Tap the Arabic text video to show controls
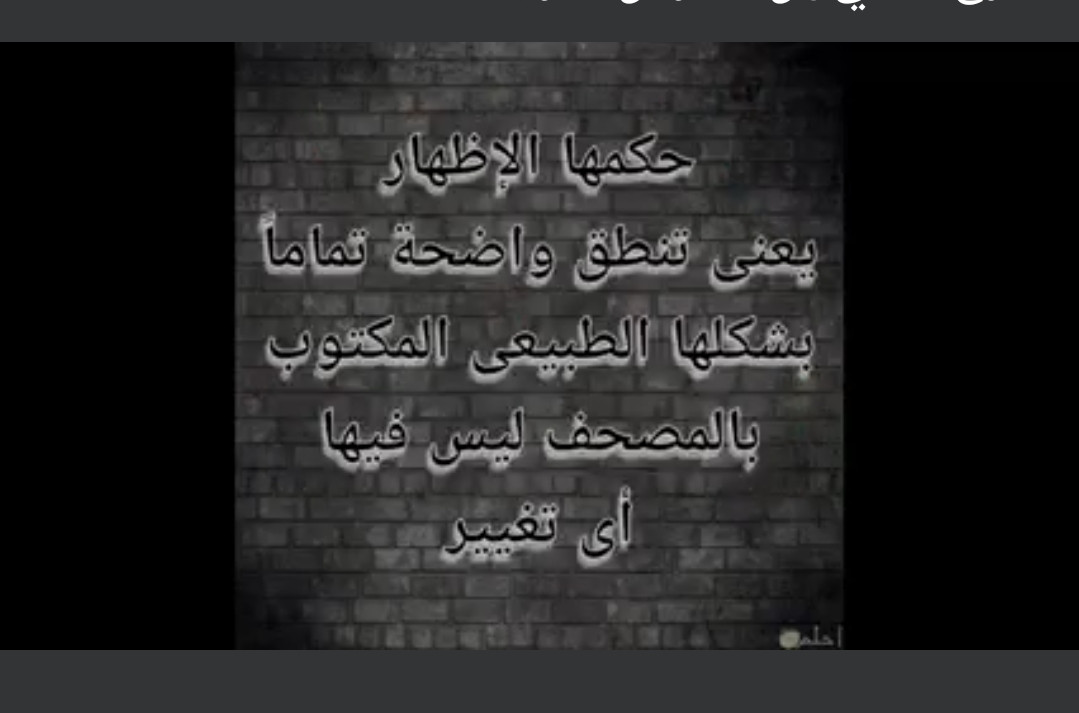The image size is (1079, 713). coord(539,346)
